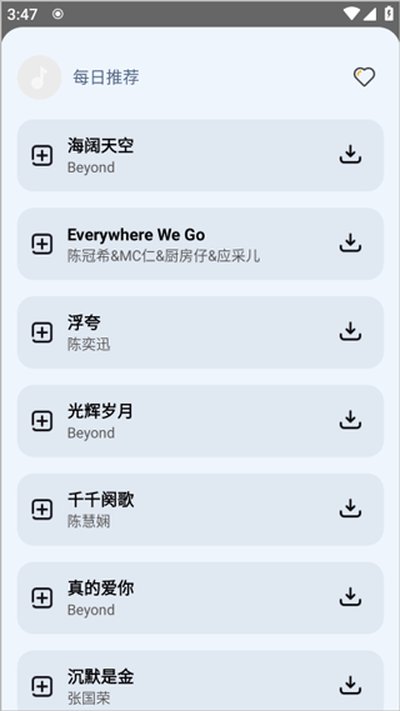Screen dimensions: 400x711
Task: Play 光辉岁月 by Beyond
Action: point(200,421)
